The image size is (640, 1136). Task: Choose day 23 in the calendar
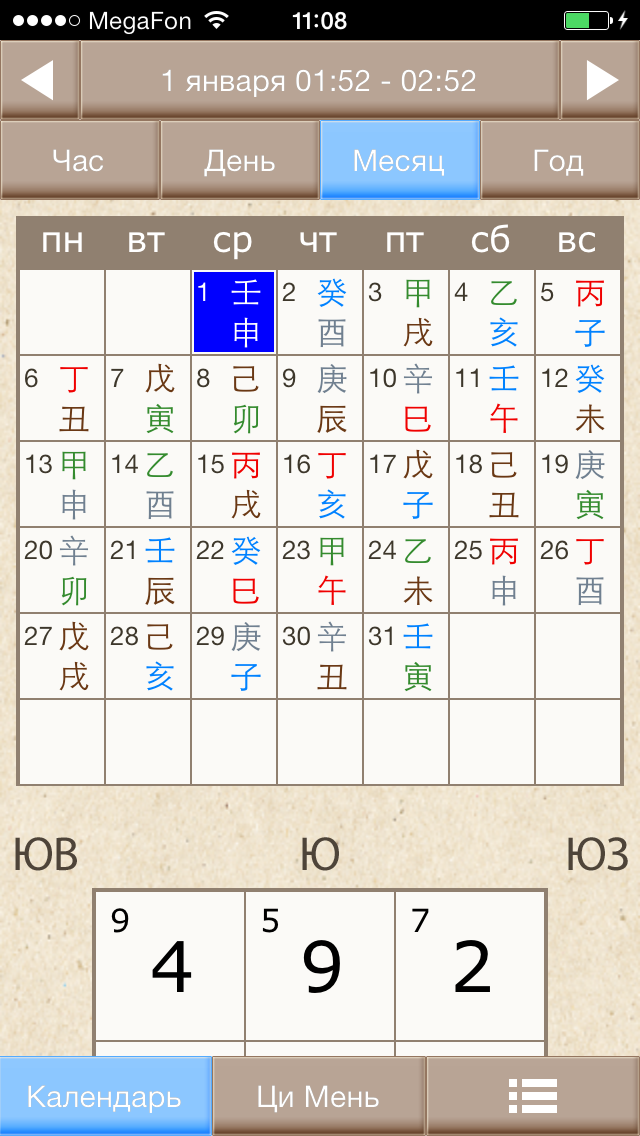[319, 570]
